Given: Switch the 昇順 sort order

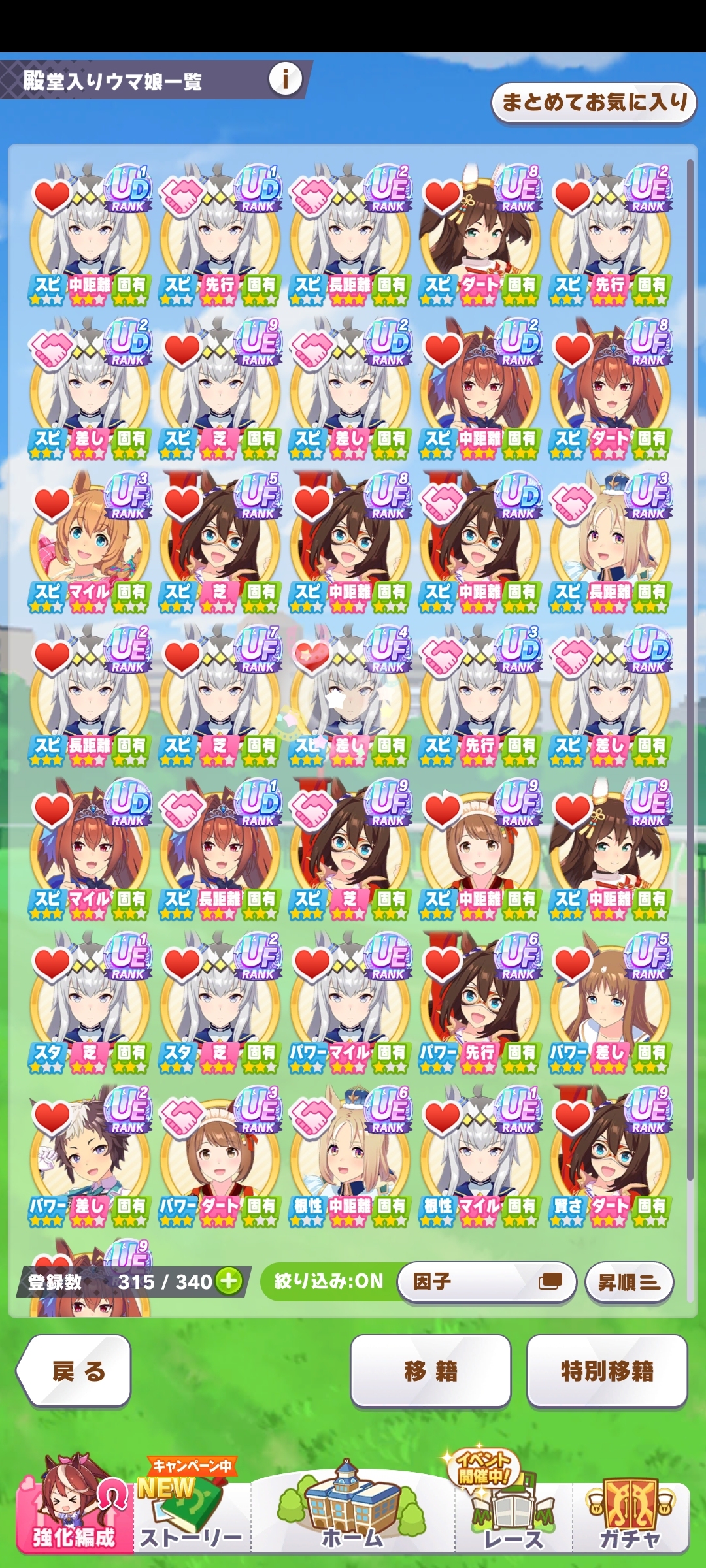Looking at the screenshot, I should [629, 1282].
